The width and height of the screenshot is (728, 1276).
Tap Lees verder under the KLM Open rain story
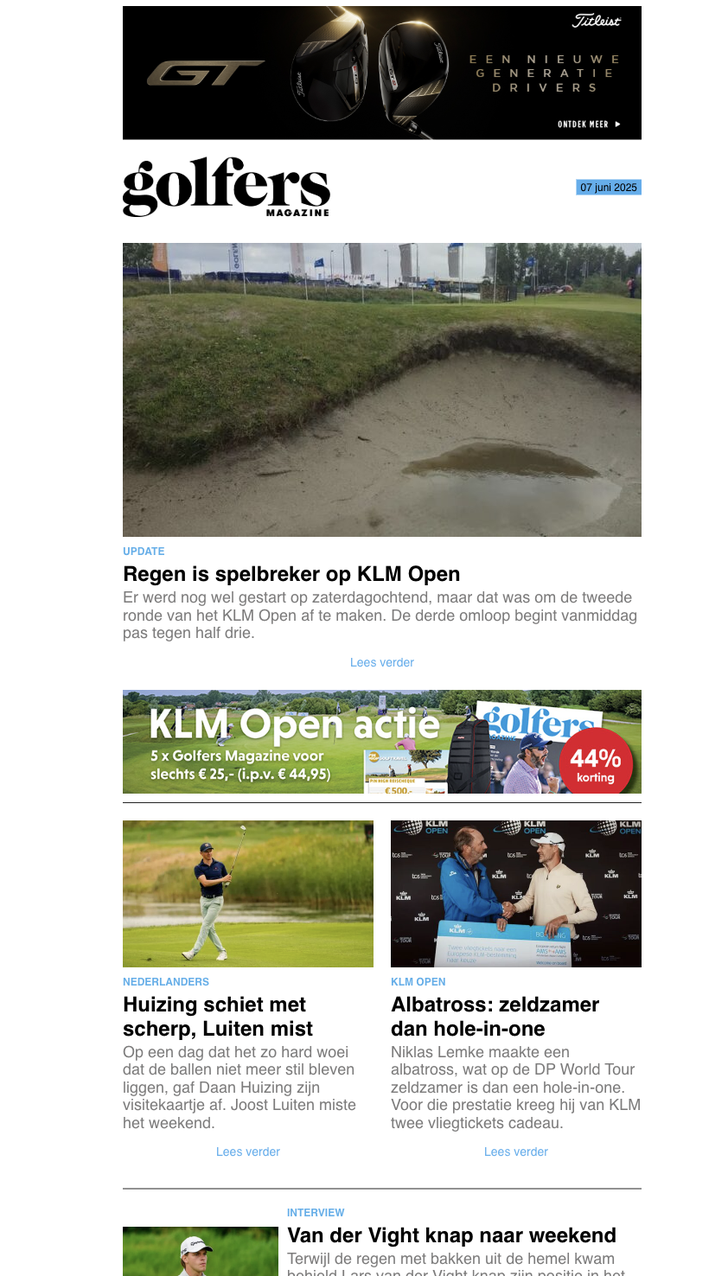[x=381, y=662]
